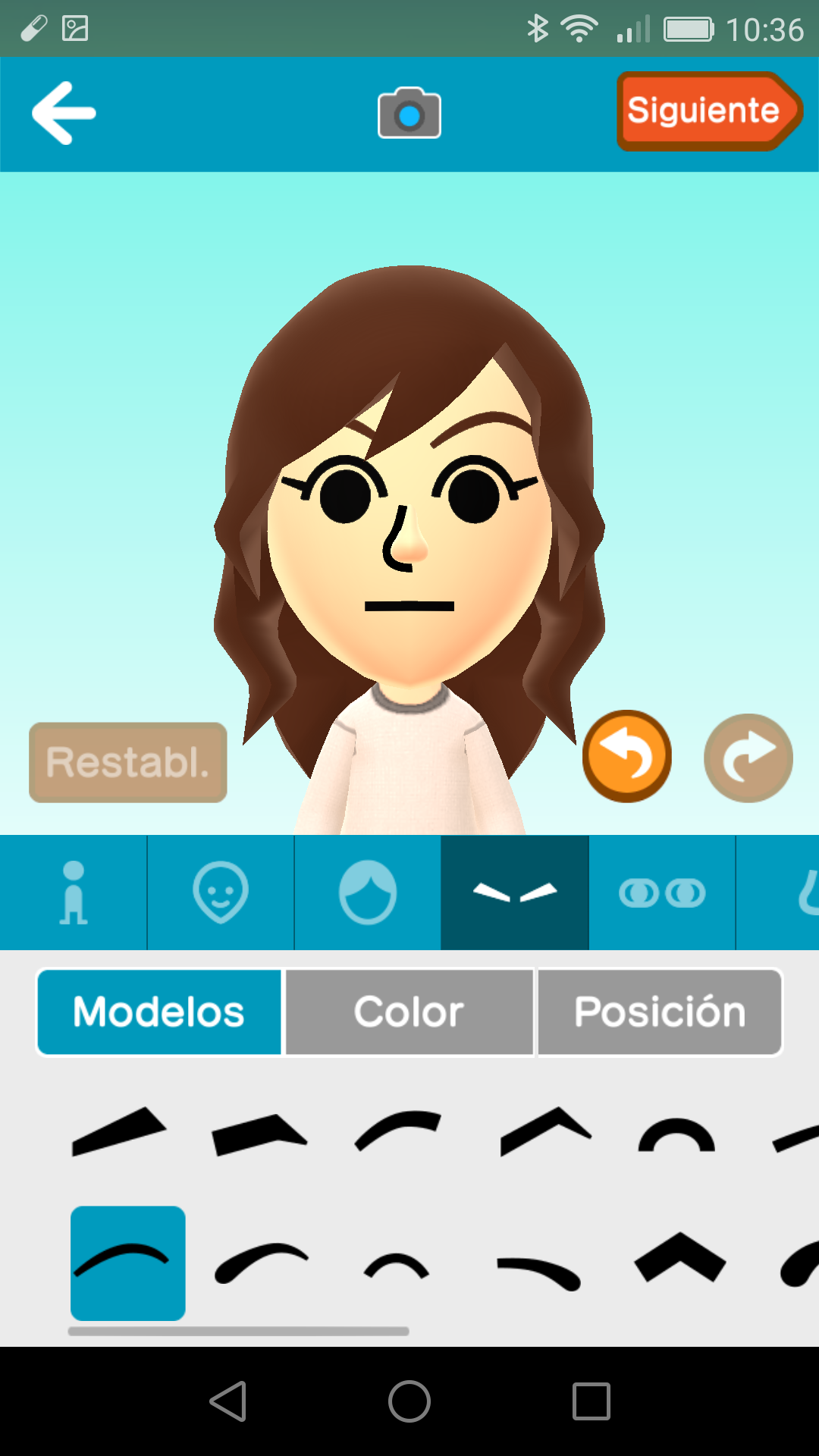Screen dimensions: 819x1456
Task: Switch to the Posición tab
Action: [x=660, y=1012]
